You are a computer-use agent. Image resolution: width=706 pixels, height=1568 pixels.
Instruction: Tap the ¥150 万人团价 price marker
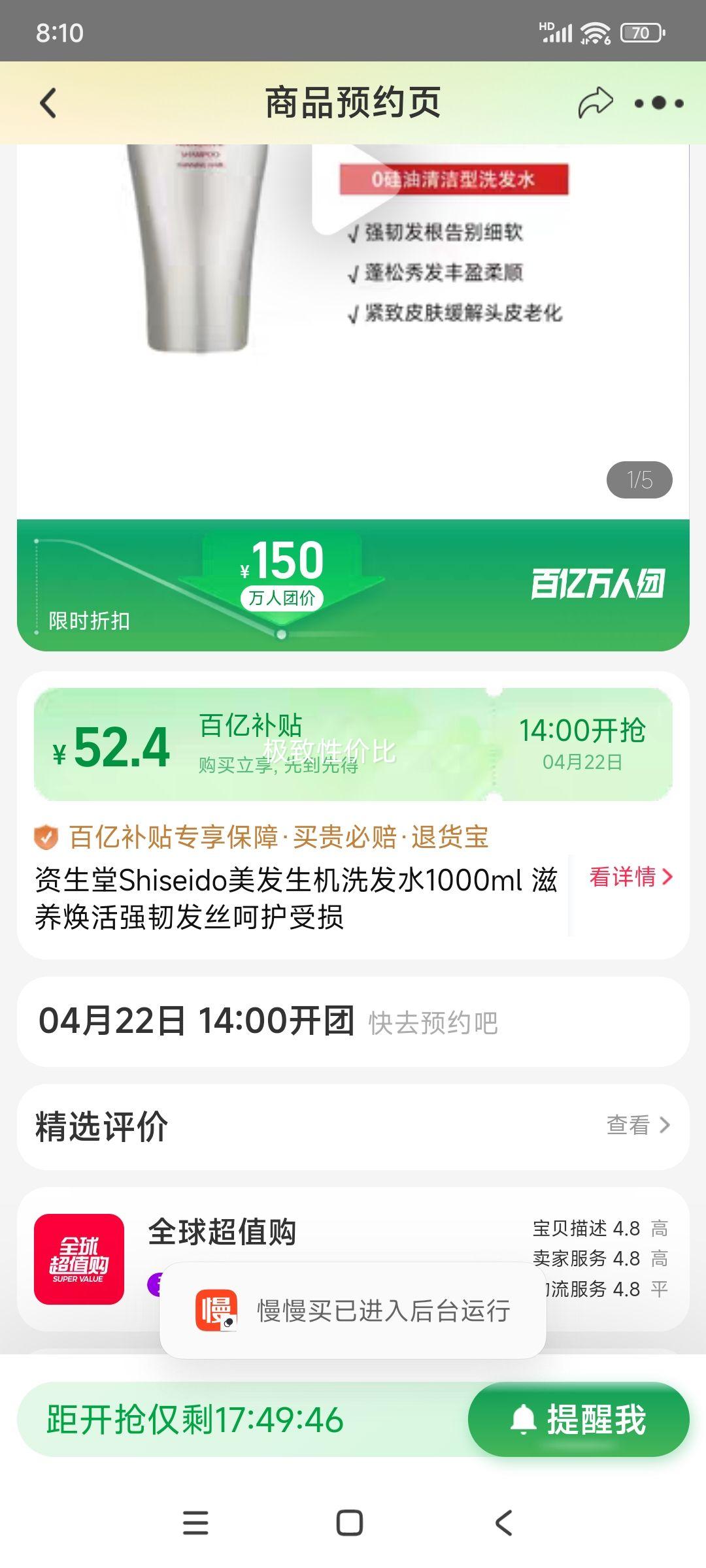(283, 567)
